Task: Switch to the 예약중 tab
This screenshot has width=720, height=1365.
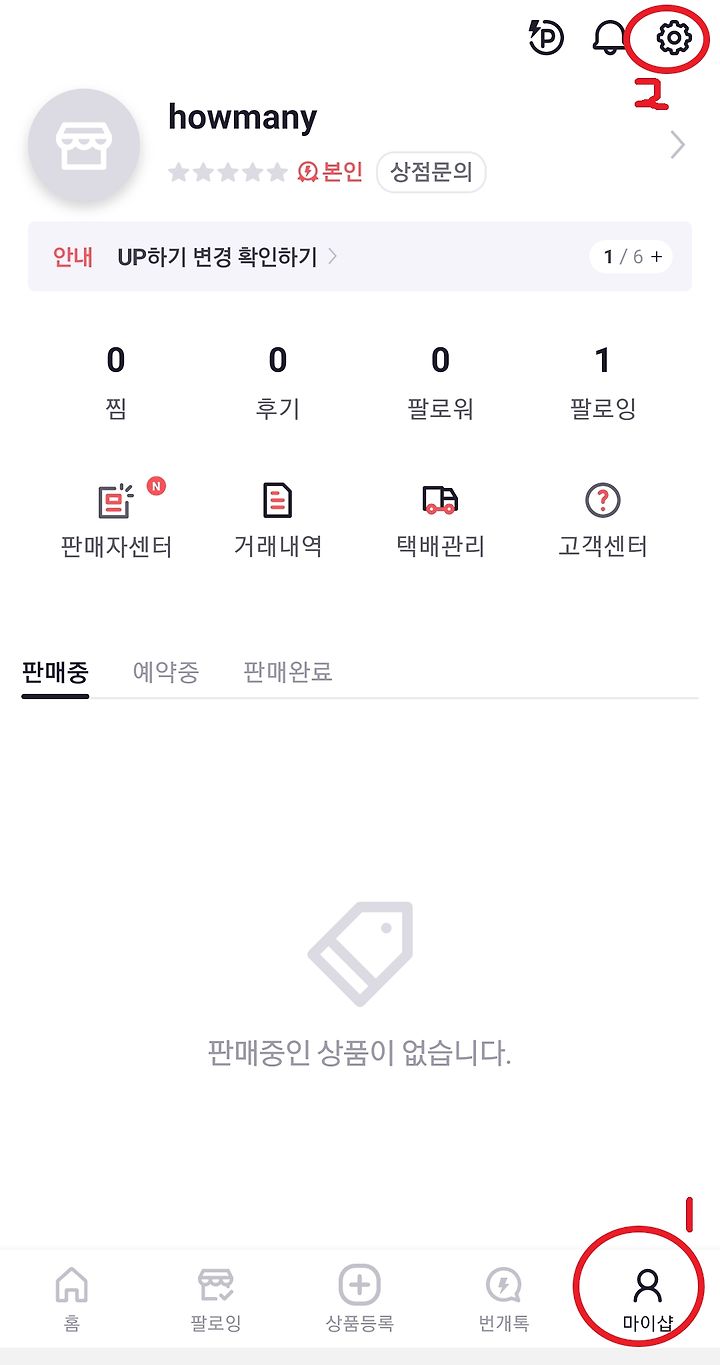Action: click(166, 672)
